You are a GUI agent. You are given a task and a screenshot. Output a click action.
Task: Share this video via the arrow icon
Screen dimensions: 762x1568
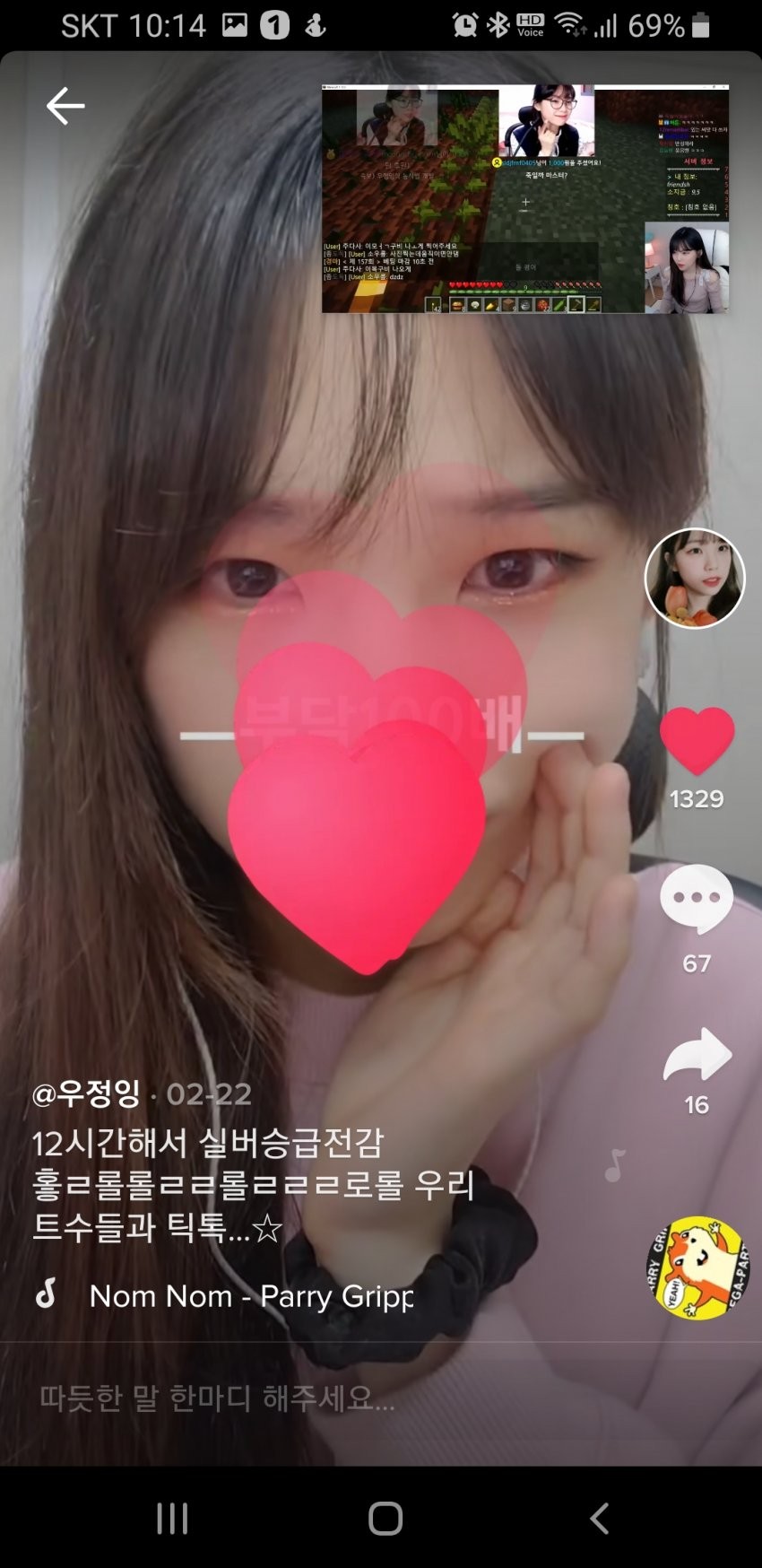coord(697,1055)
